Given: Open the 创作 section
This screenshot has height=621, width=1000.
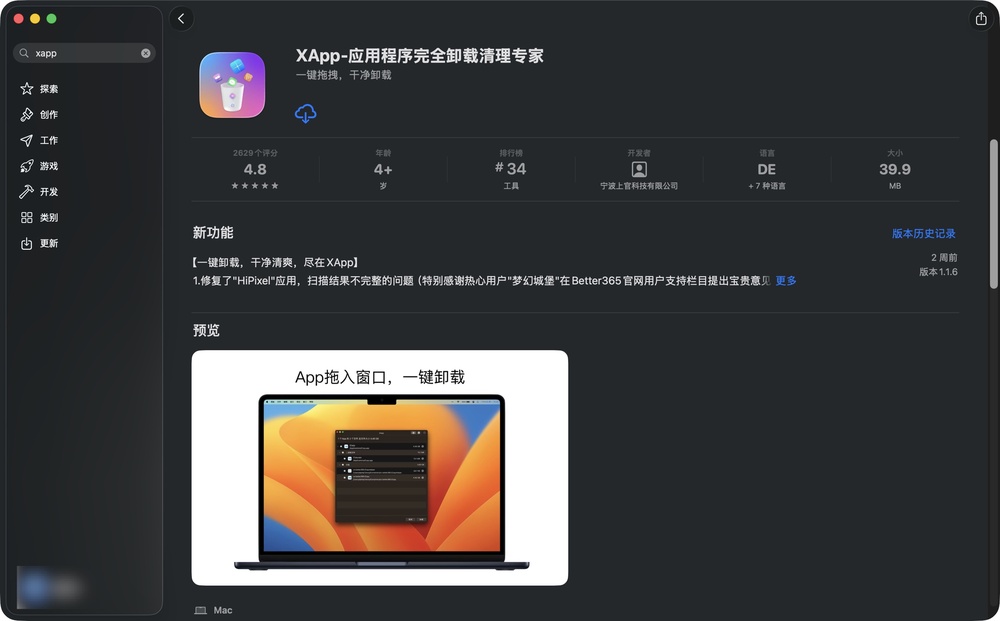Looking at the screenshot, I should [48, 115].
